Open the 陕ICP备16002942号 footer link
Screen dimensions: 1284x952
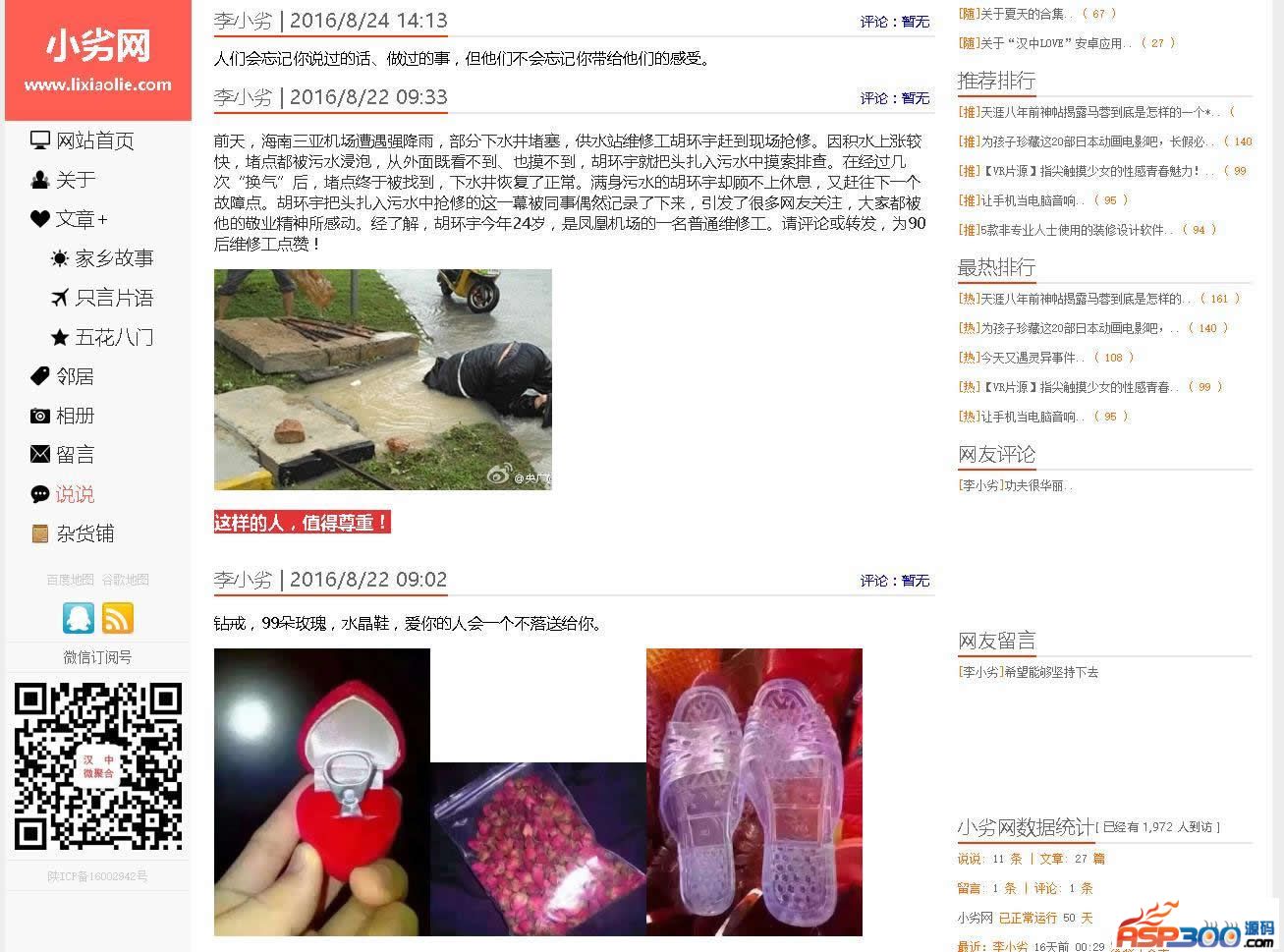click(x=97, y=875)
